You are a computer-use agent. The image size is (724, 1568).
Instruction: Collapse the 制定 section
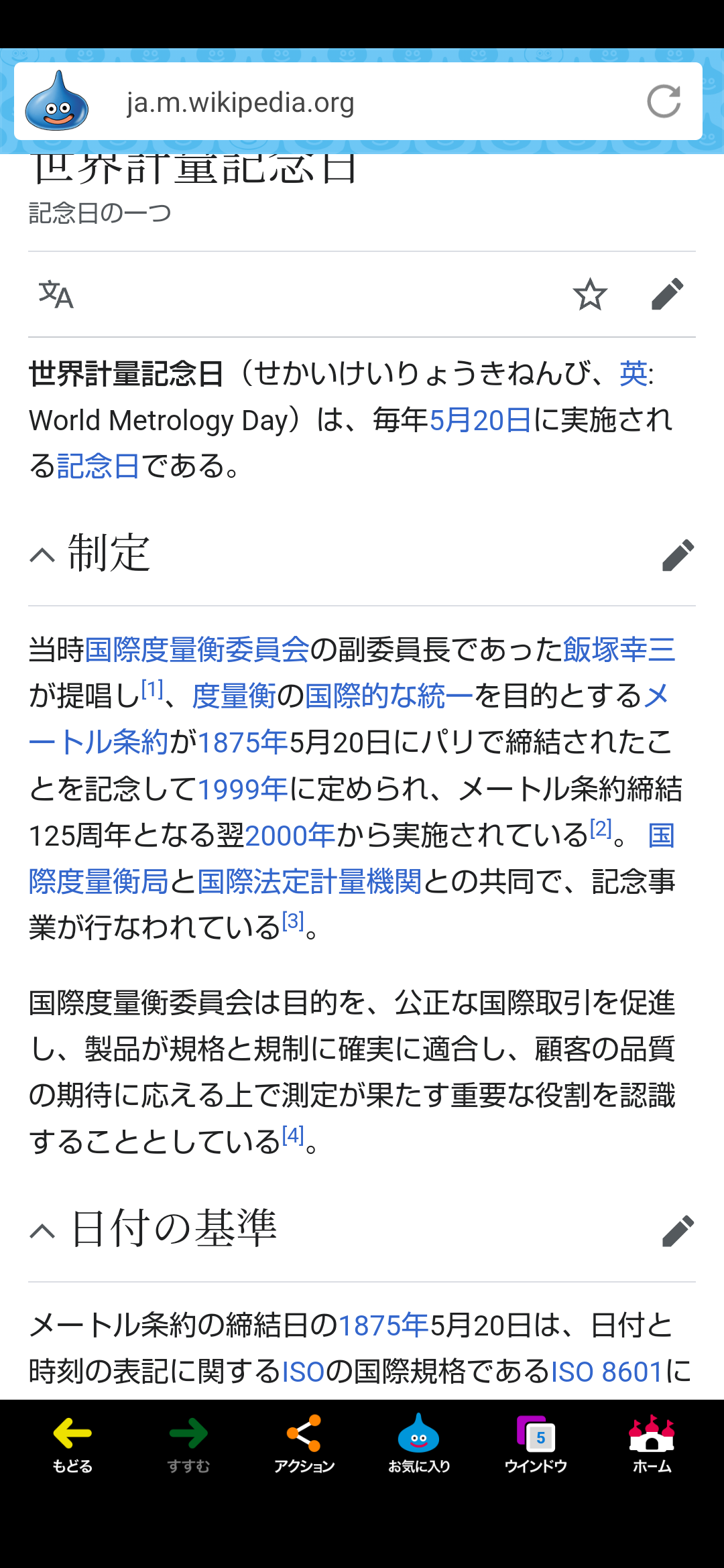[42, 555]
